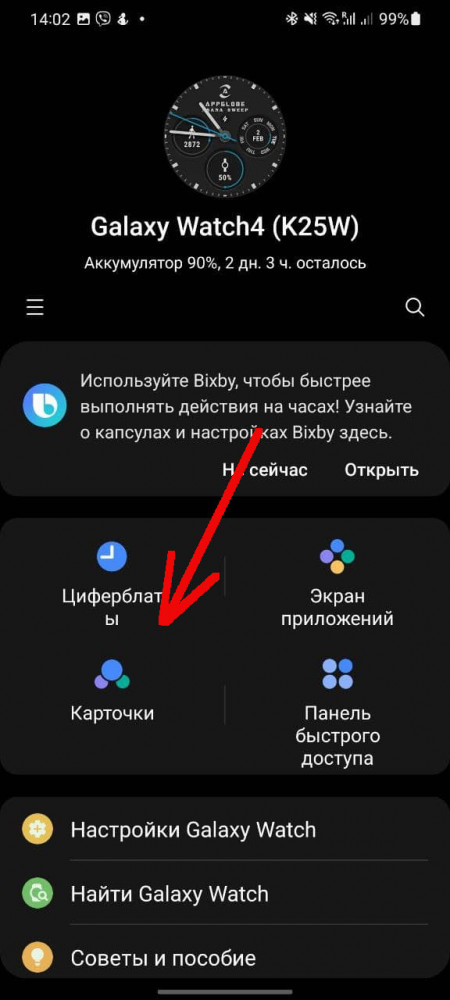Image resolution: width=450 pixels, height=1000 pixels.
Task: Dismiss Bixby tip with Не сейчас
Action: pyautogui.click(x=265, y=470)
